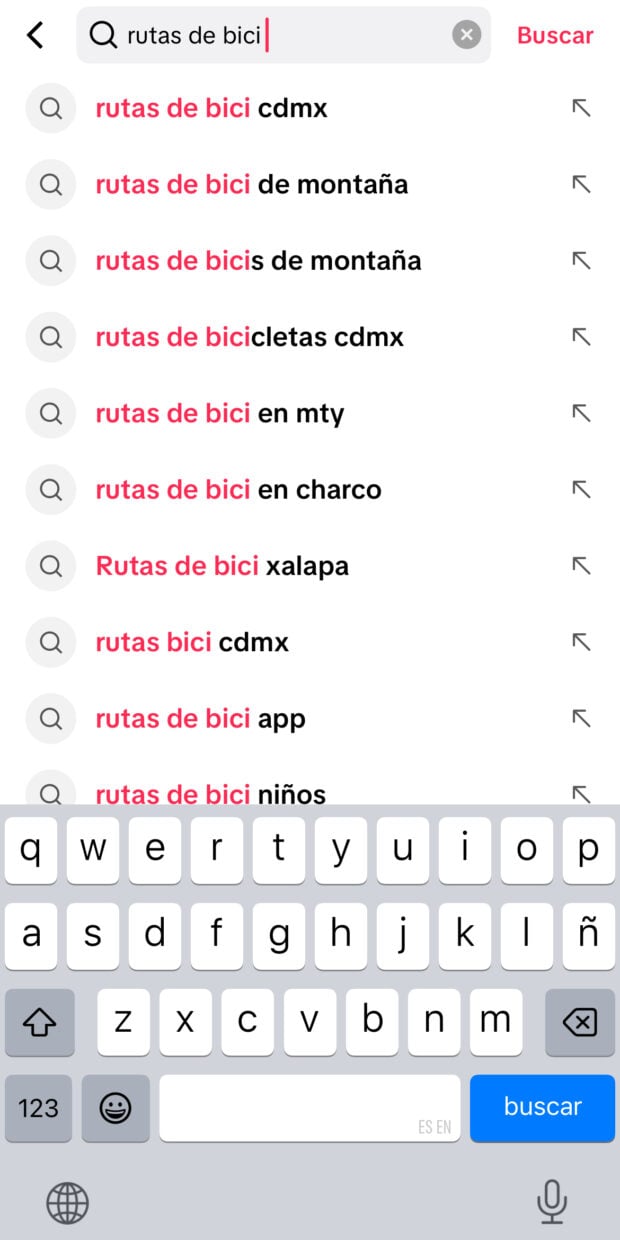The height and width of the screenshot is (1240, 620).
Task: Tap the red Buscar button
Action: pyautogui.click(x=555, y=35)
